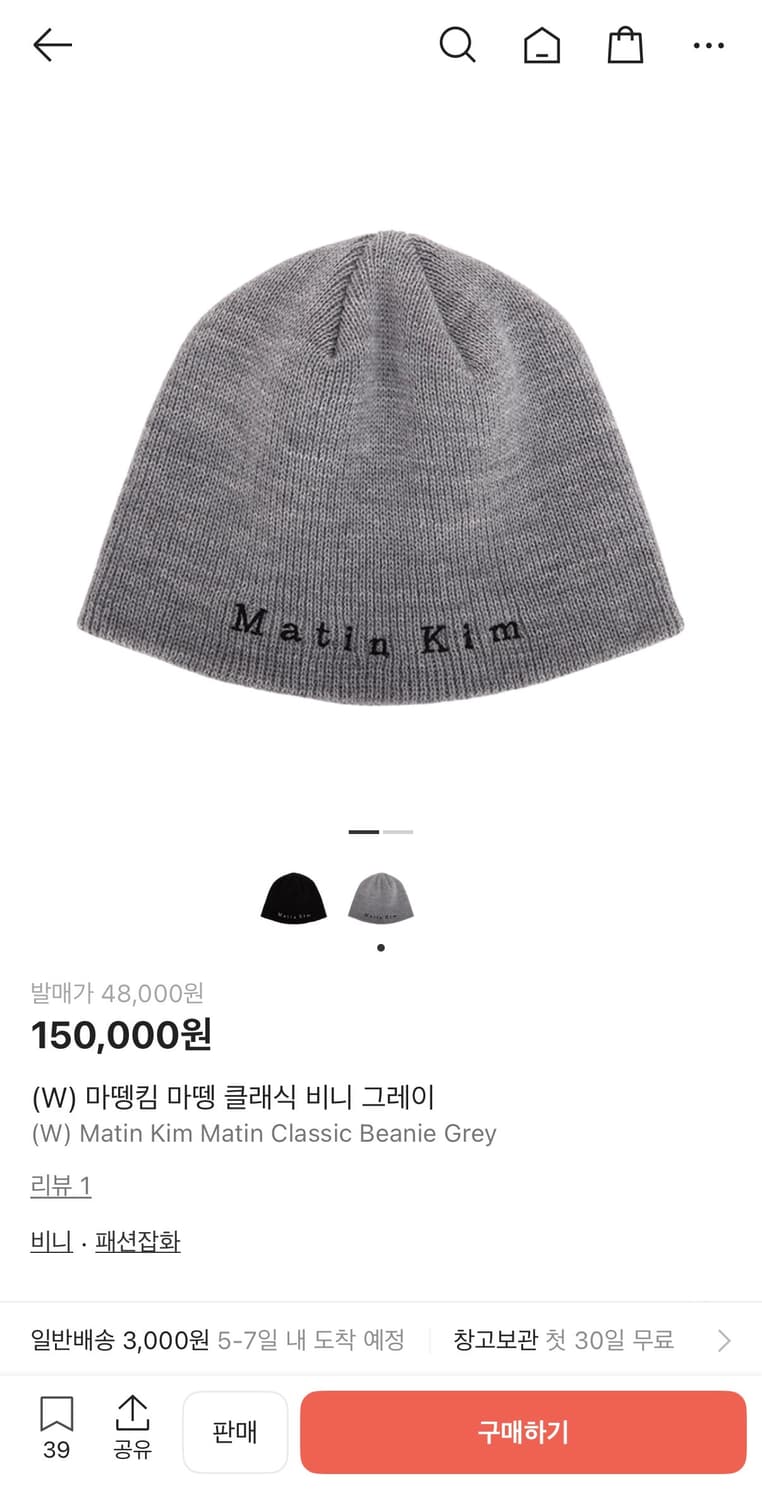
Task: Select the first carousel indicator bar
Action: pos(363,831)
